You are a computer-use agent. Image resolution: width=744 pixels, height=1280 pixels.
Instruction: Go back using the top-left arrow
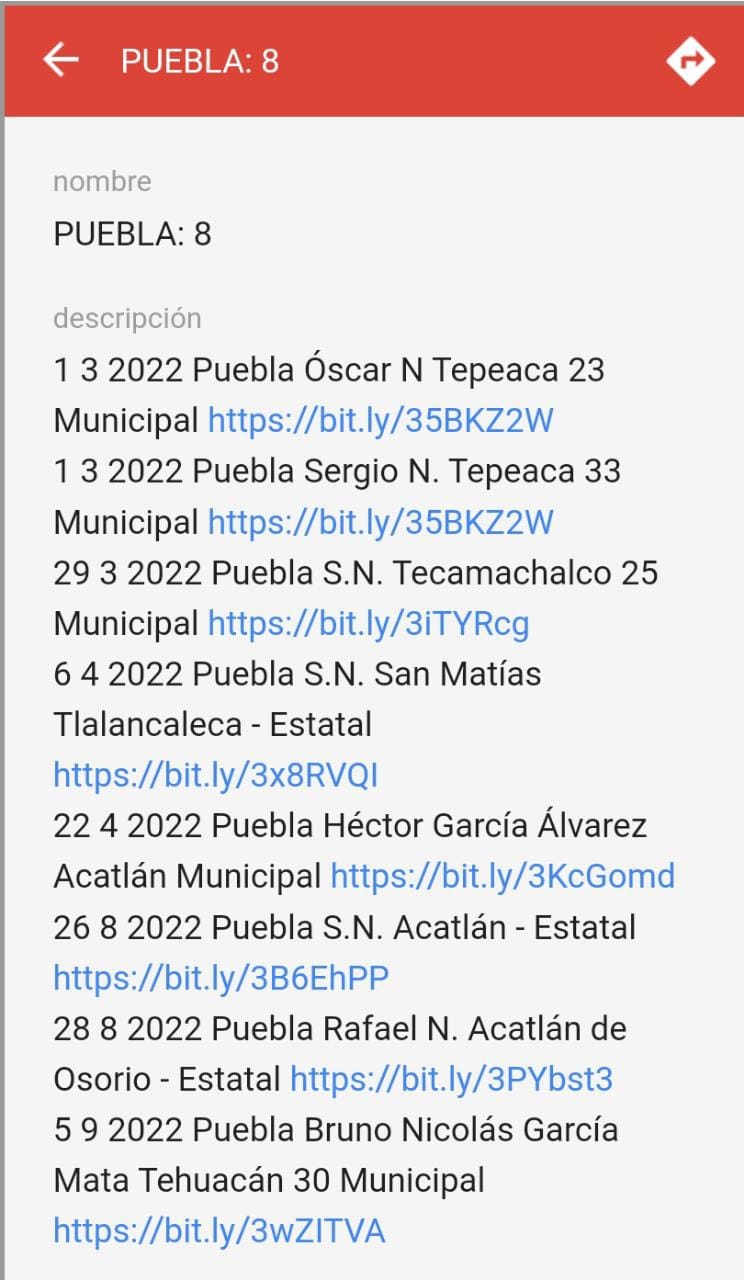(61, 61)
